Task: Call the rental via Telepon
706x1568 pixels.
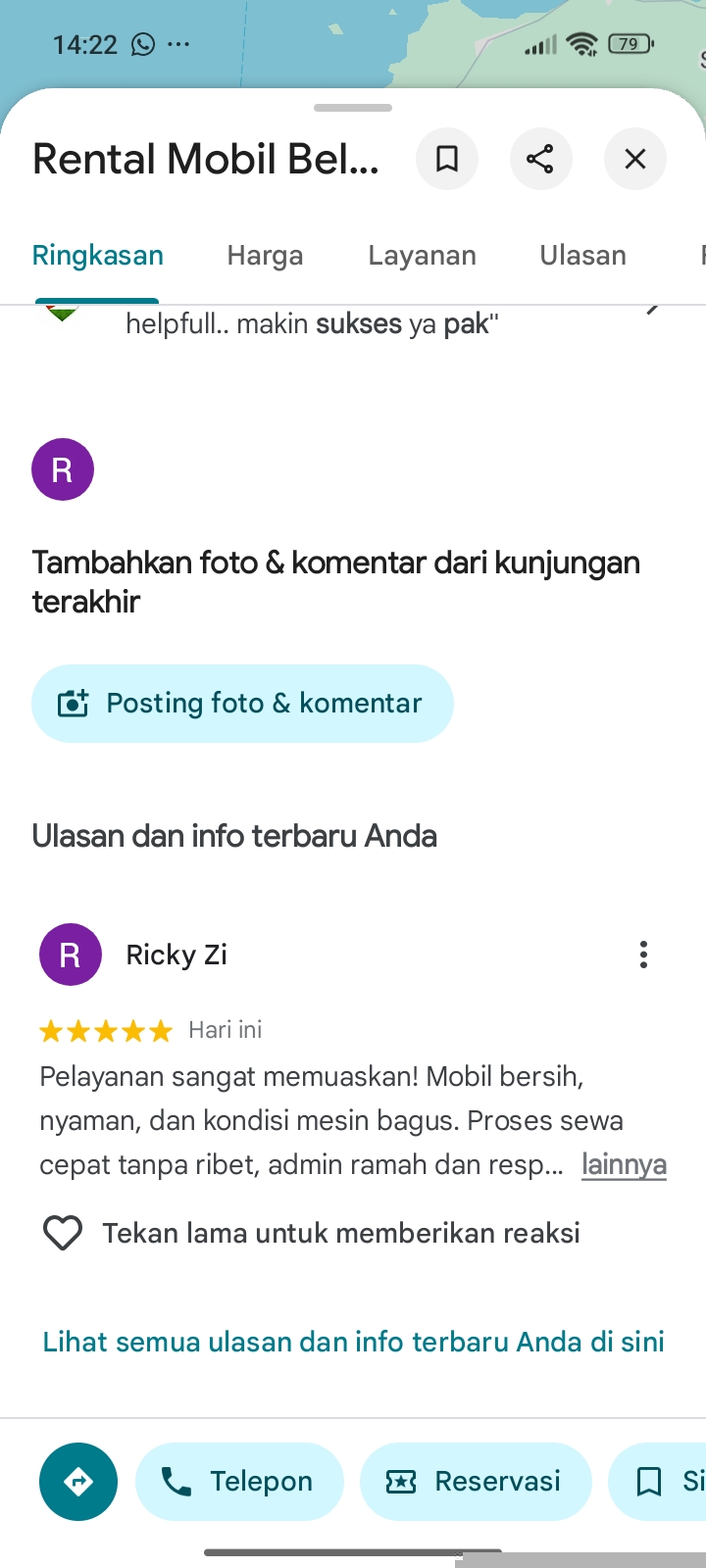Action: [239, 1482]
